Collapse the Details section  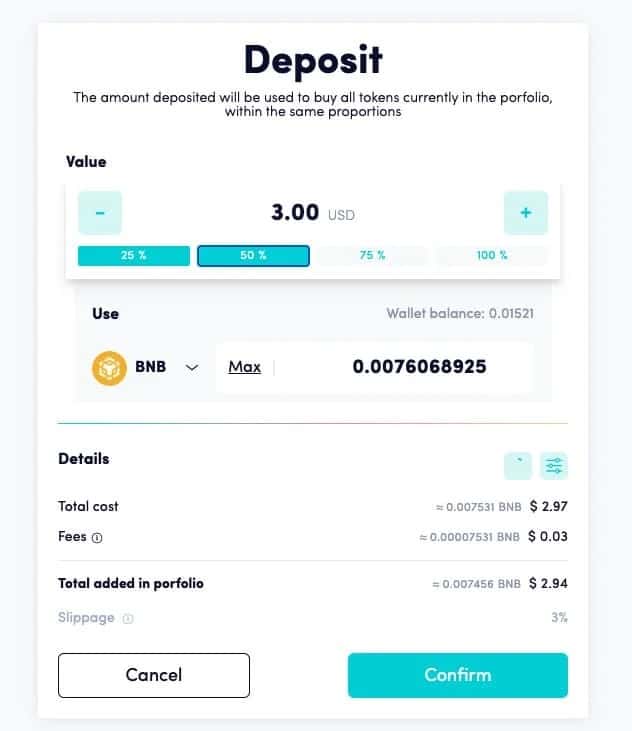pyautogui.click(x=518, y=465)
